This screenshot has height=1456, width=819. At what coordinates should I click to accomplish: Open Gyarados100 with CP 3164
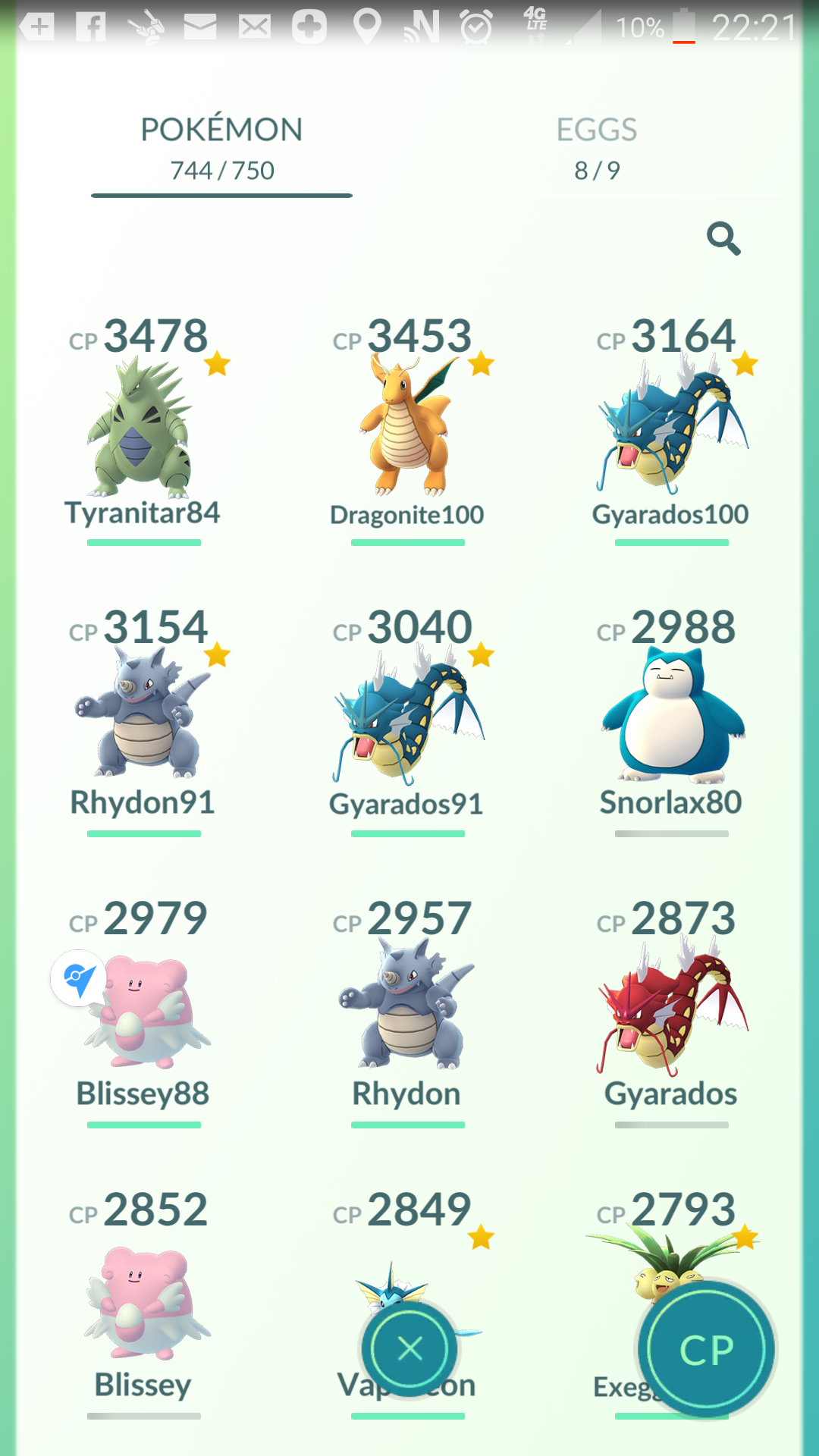point(671,430)
